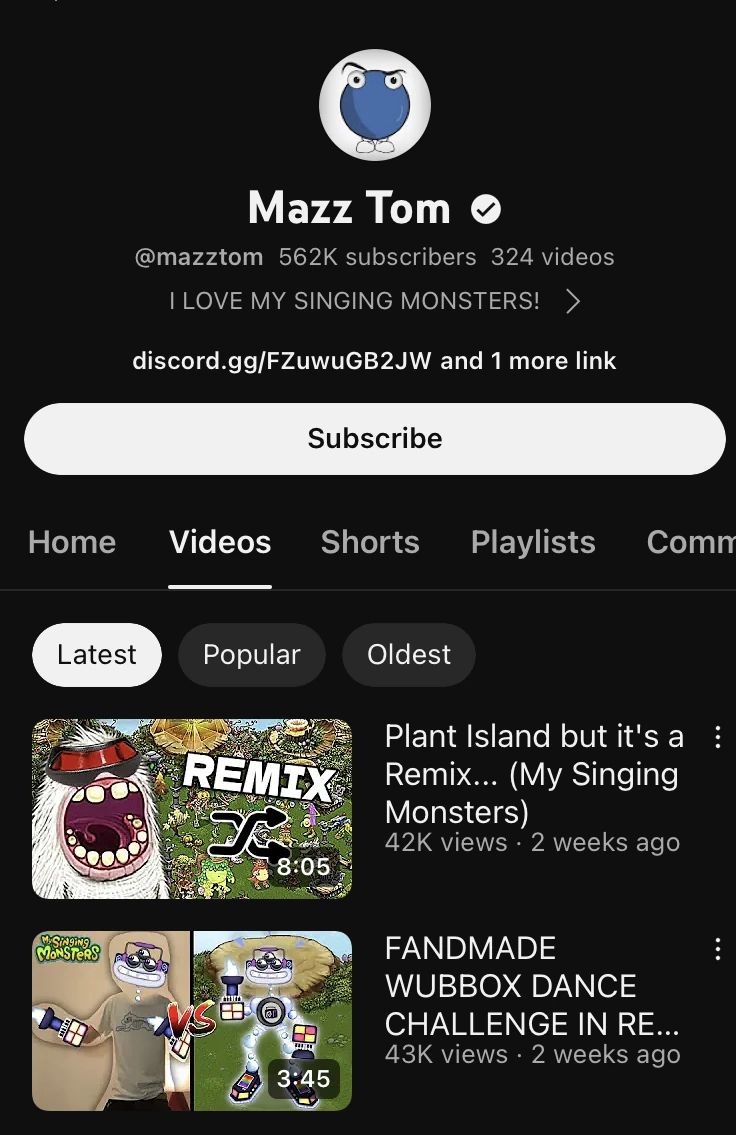Switch to the Home tab

click(72, 542)
